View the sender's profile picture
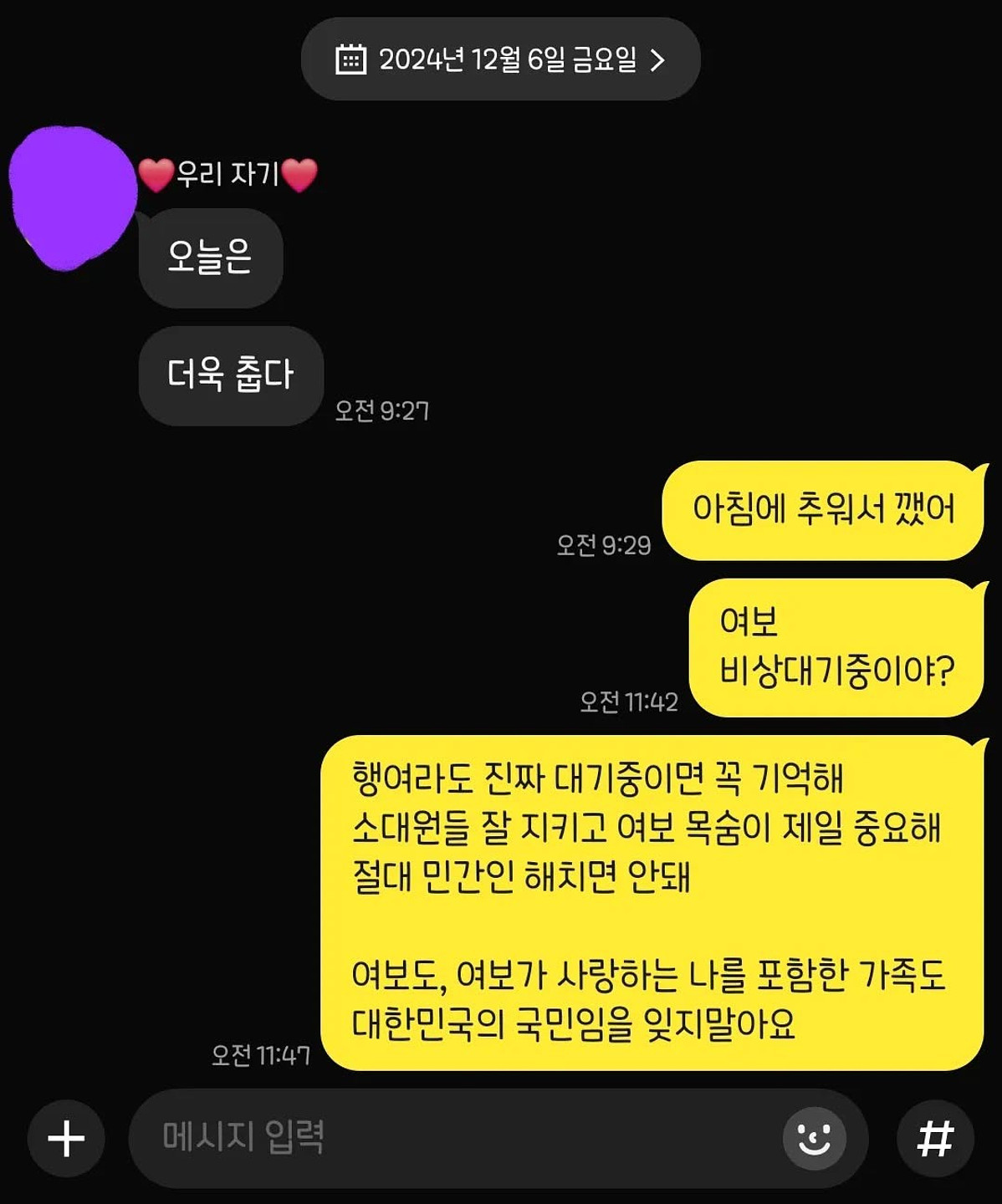Image resolution: width=1002 pixels, height=1204 pixels. click(74, 199)
